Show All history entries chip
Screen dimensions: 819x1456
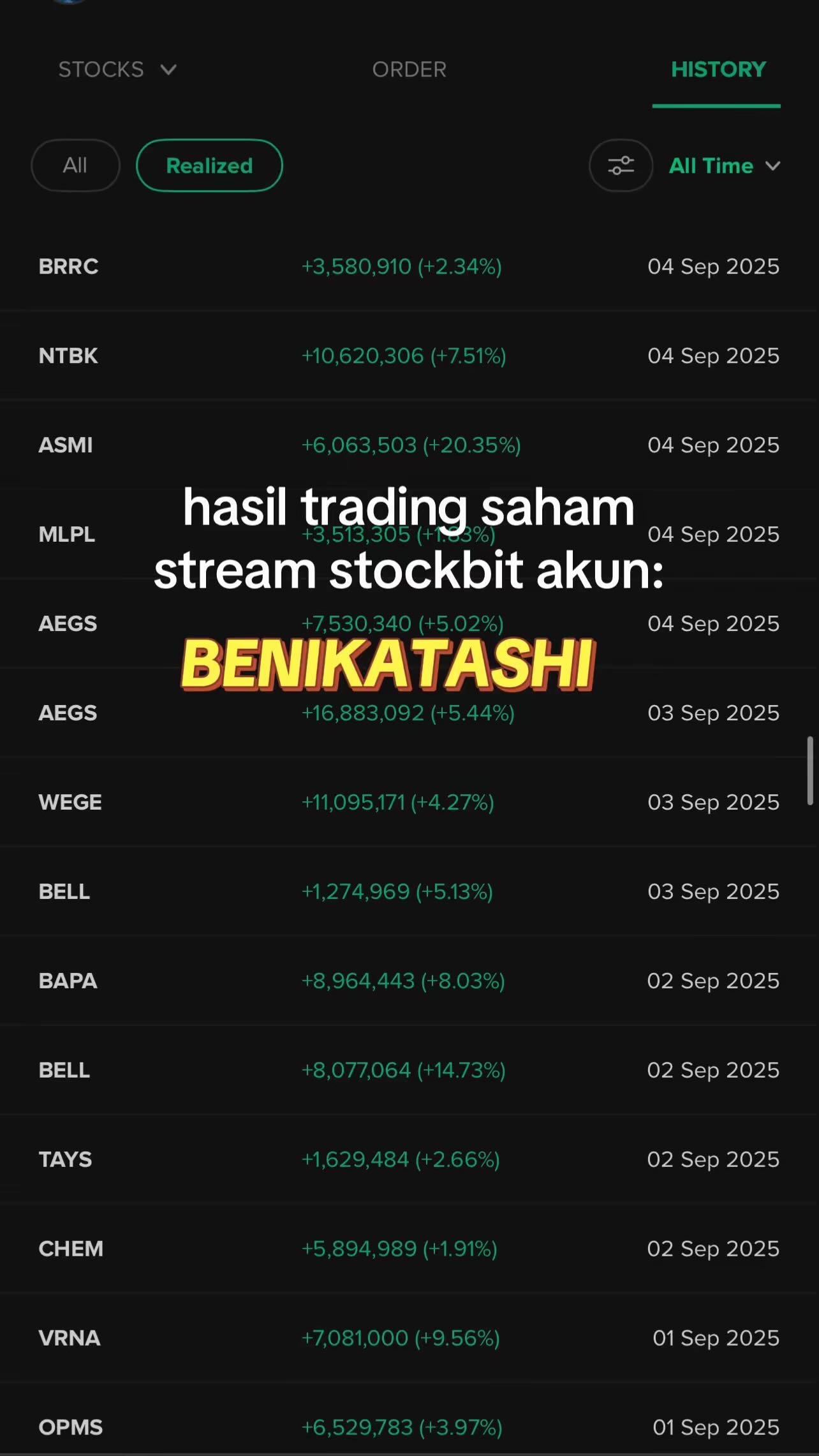point(75,166)
